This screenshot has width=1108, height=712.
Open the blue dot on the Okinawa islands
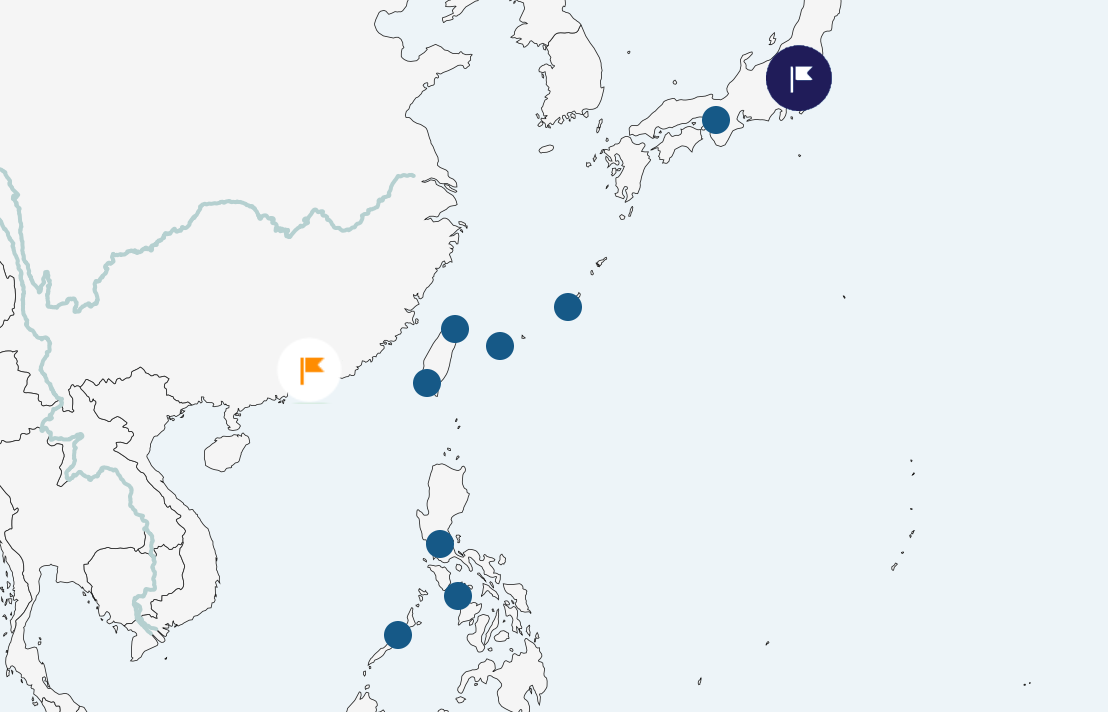(568, 307)
